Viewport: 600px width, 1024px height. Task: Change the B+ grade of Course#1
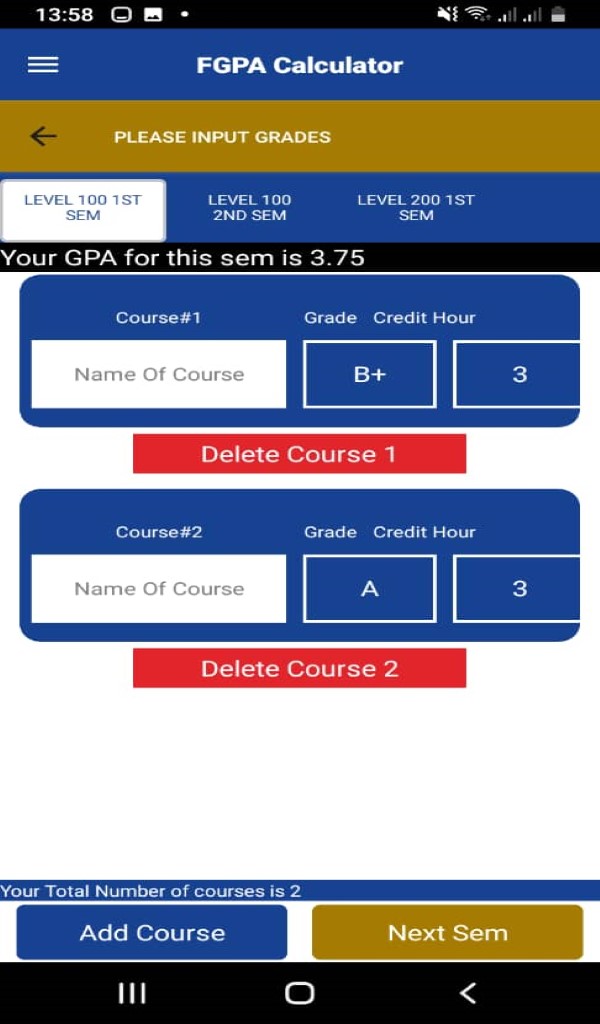(x=369, y=374)
